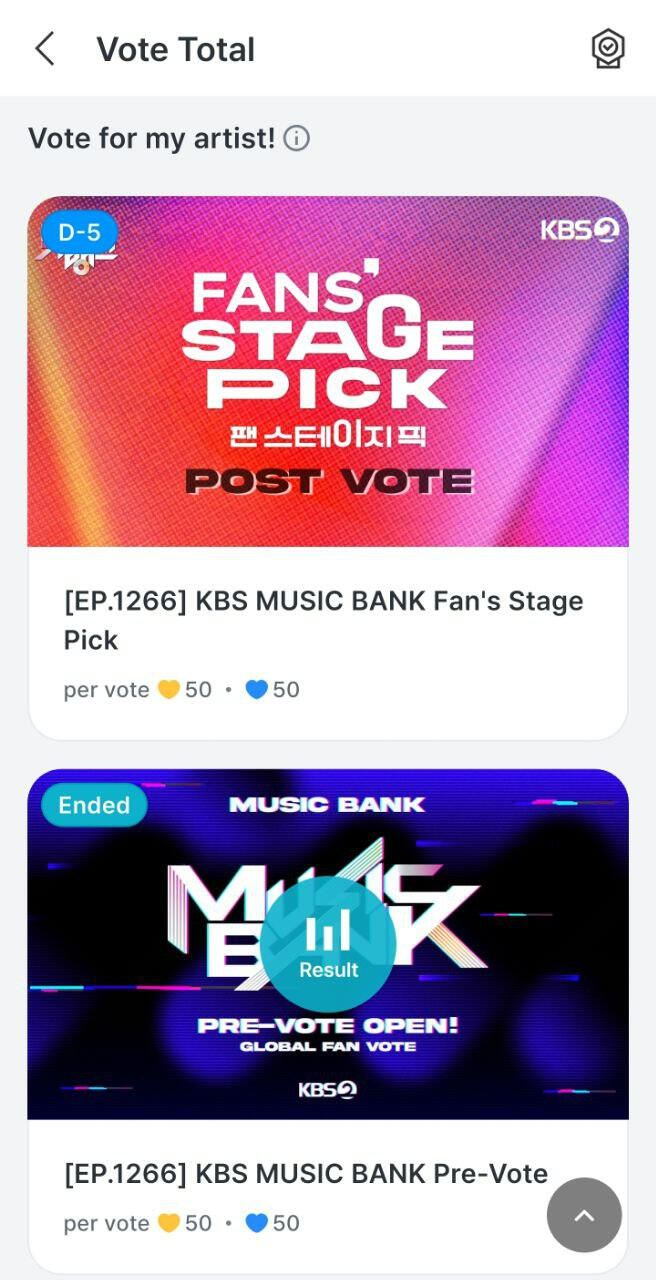Open the badge icon in top bar
The height and width of the screenshot is (1280, 656).
point(607,48)
